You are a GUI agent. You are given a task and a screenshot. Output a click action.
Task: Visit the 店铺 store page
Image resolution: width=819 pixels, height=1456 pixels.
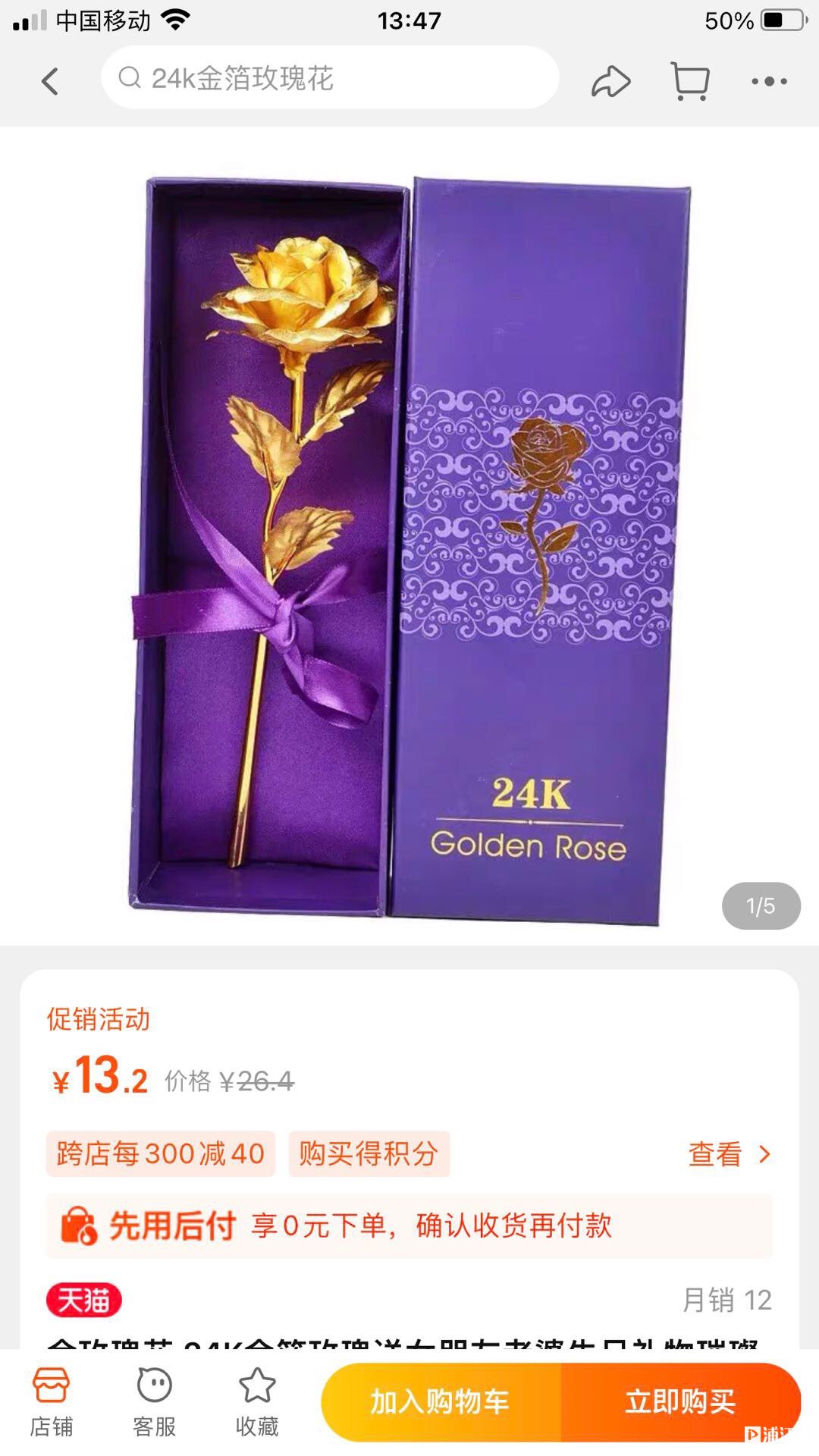tap(52, 1402)
